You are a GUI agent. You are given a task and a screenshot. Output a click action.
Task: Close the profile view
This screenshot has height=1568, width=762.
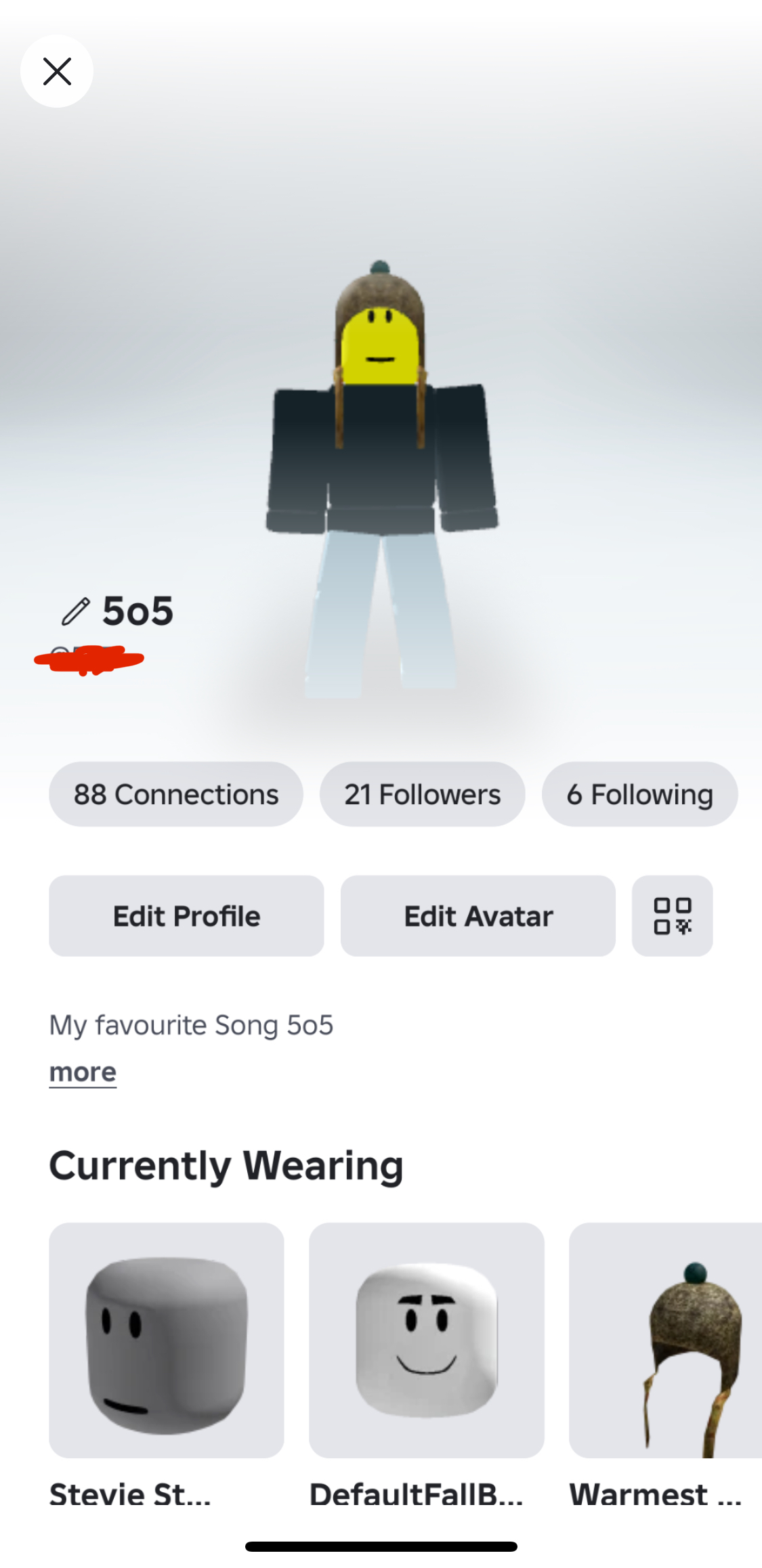(57, 71)
